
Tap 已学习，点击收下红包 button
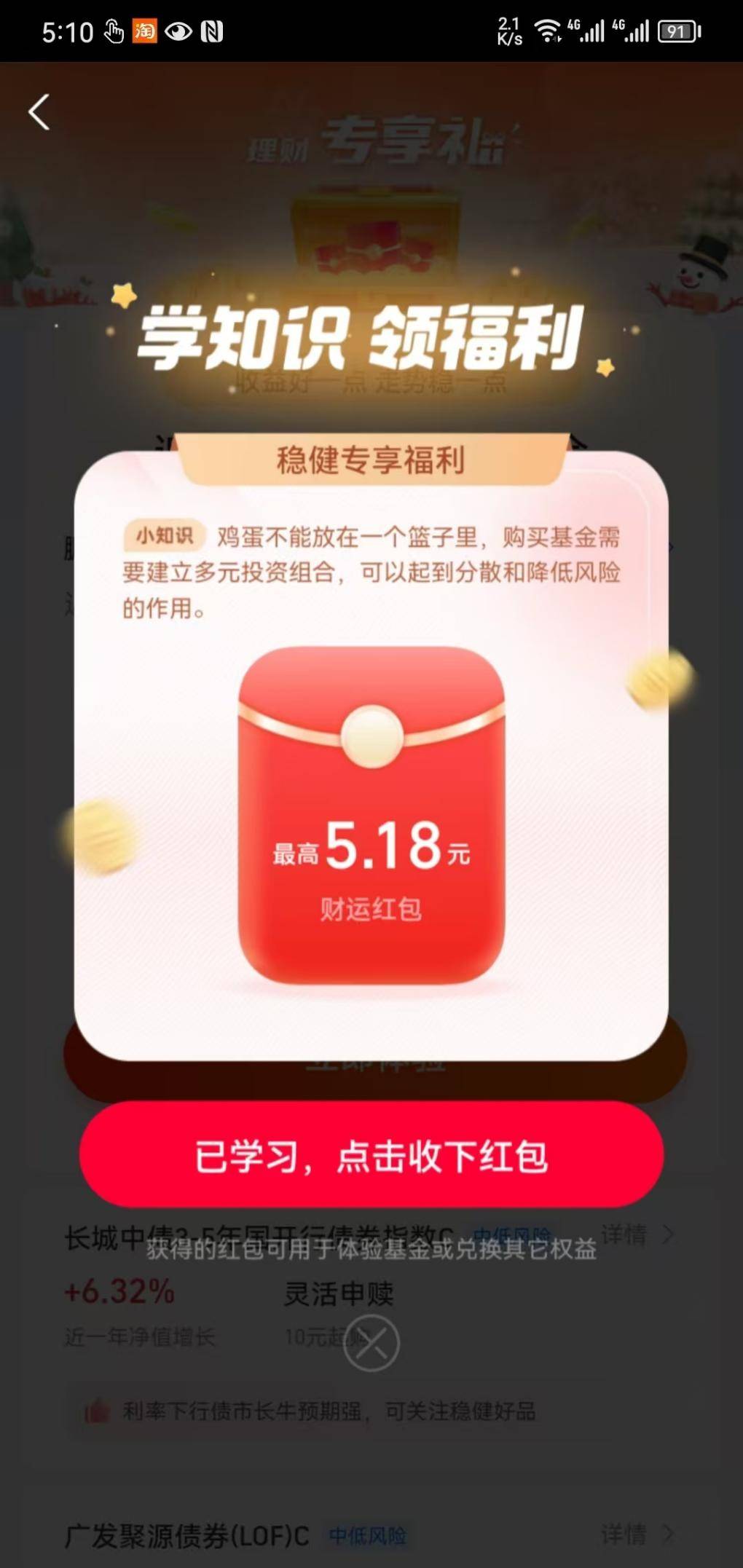click(x=371, y=1155)
